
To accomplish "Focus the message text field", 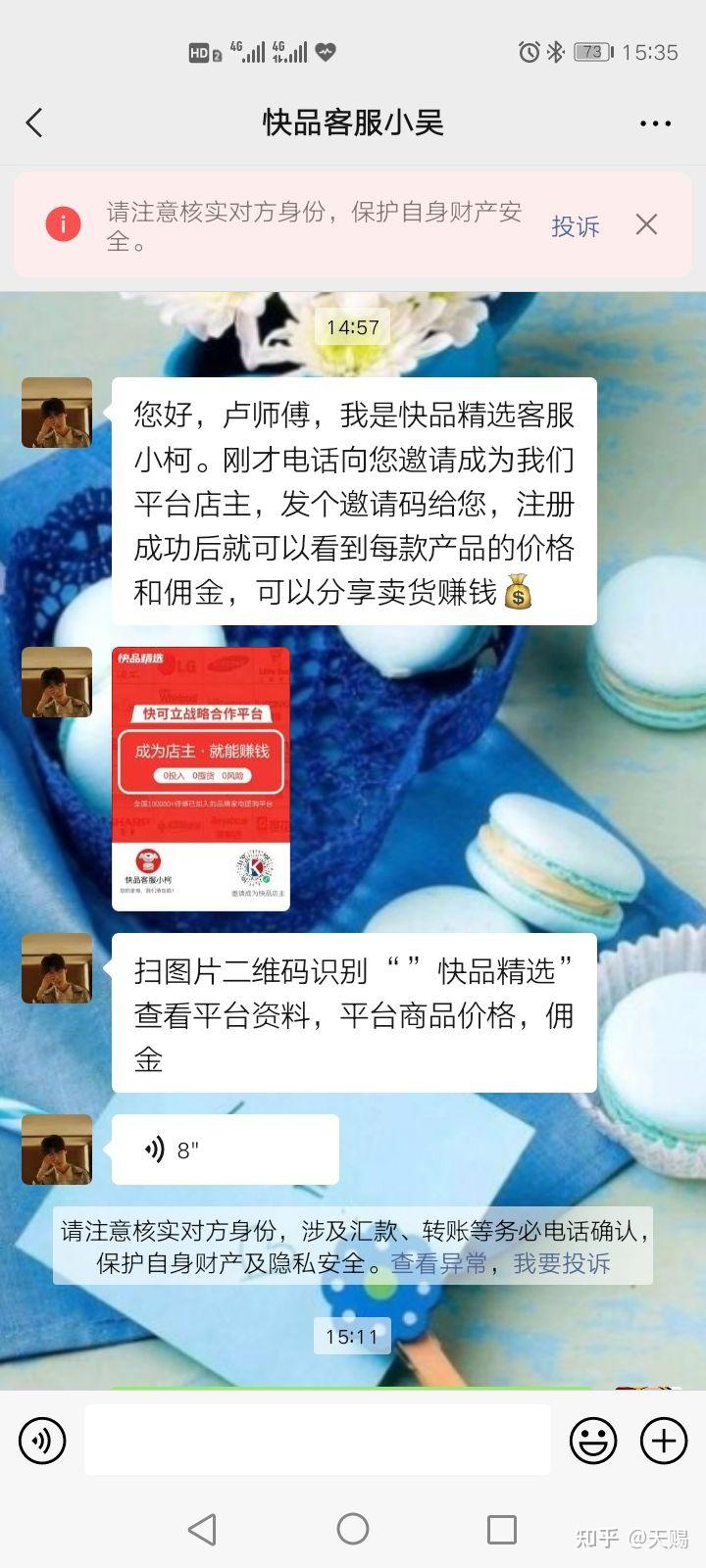I will click(318, 1440).
